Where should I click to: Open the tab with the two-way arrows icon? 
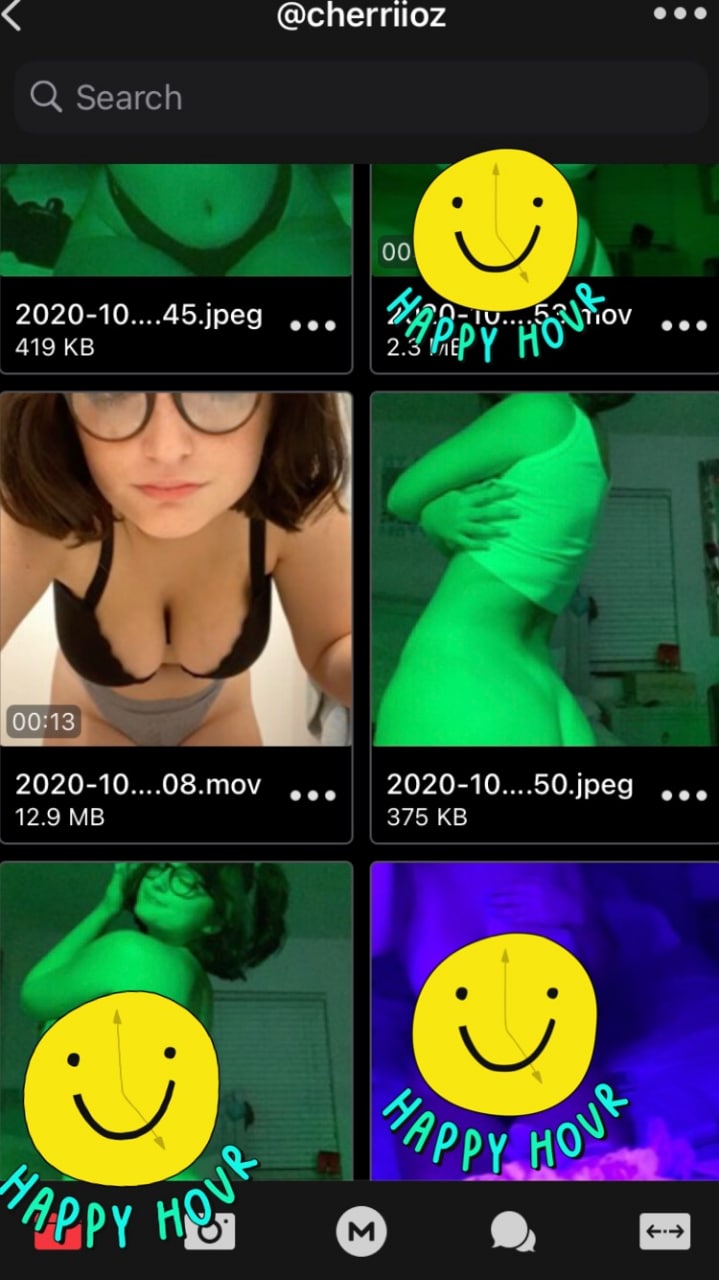665,1232
